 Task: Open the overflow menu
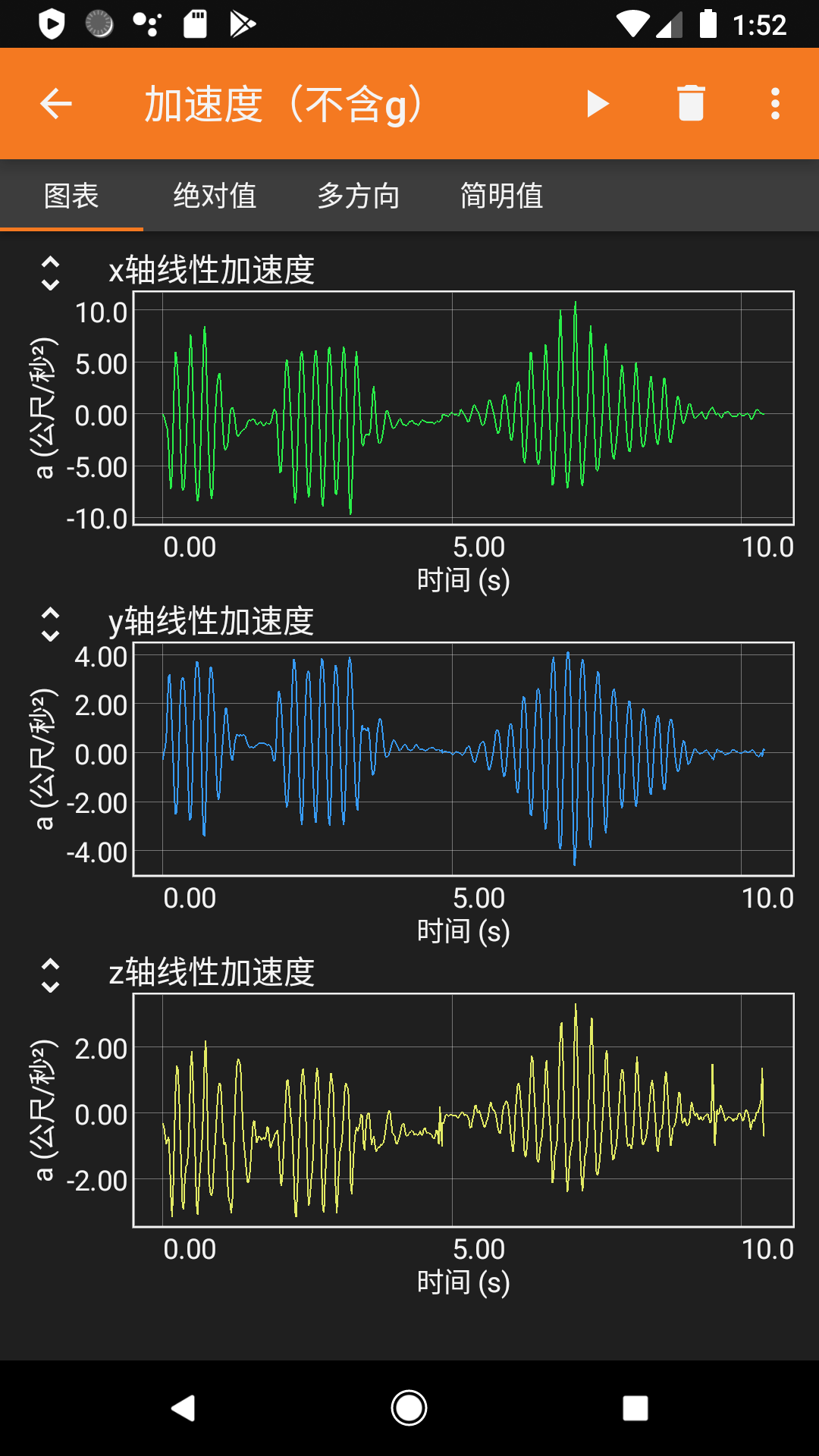775,104
